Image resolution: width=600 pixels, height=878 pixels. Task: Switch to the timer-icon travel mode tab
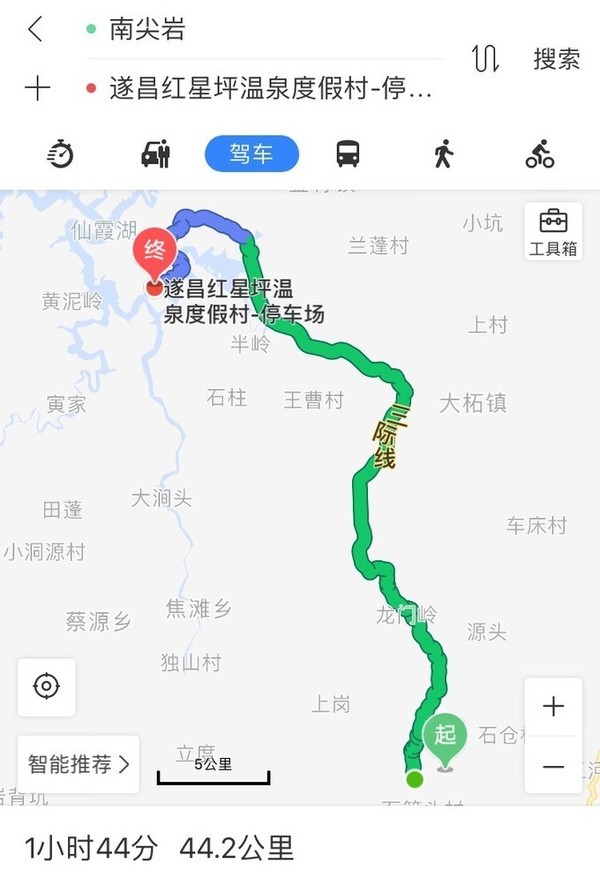[x=60, y=154]
